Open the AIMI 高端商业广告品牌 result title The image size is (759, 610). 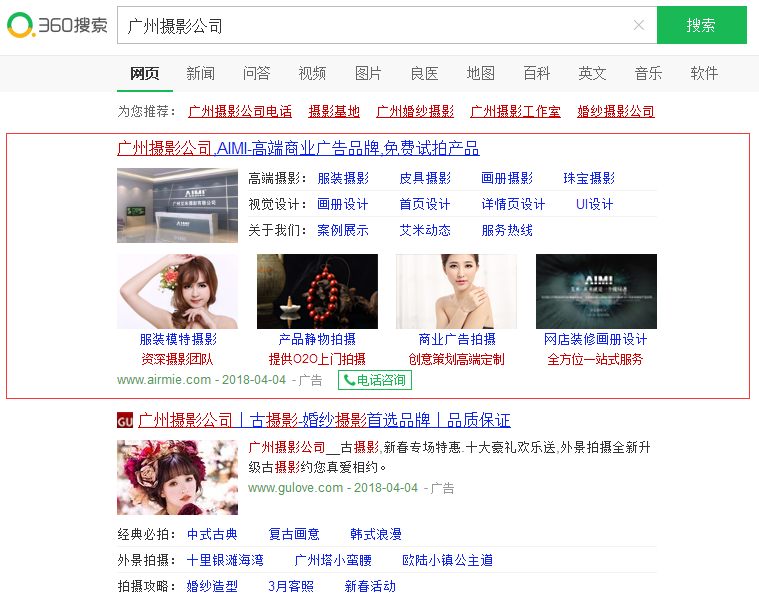(x=298, y=149)
